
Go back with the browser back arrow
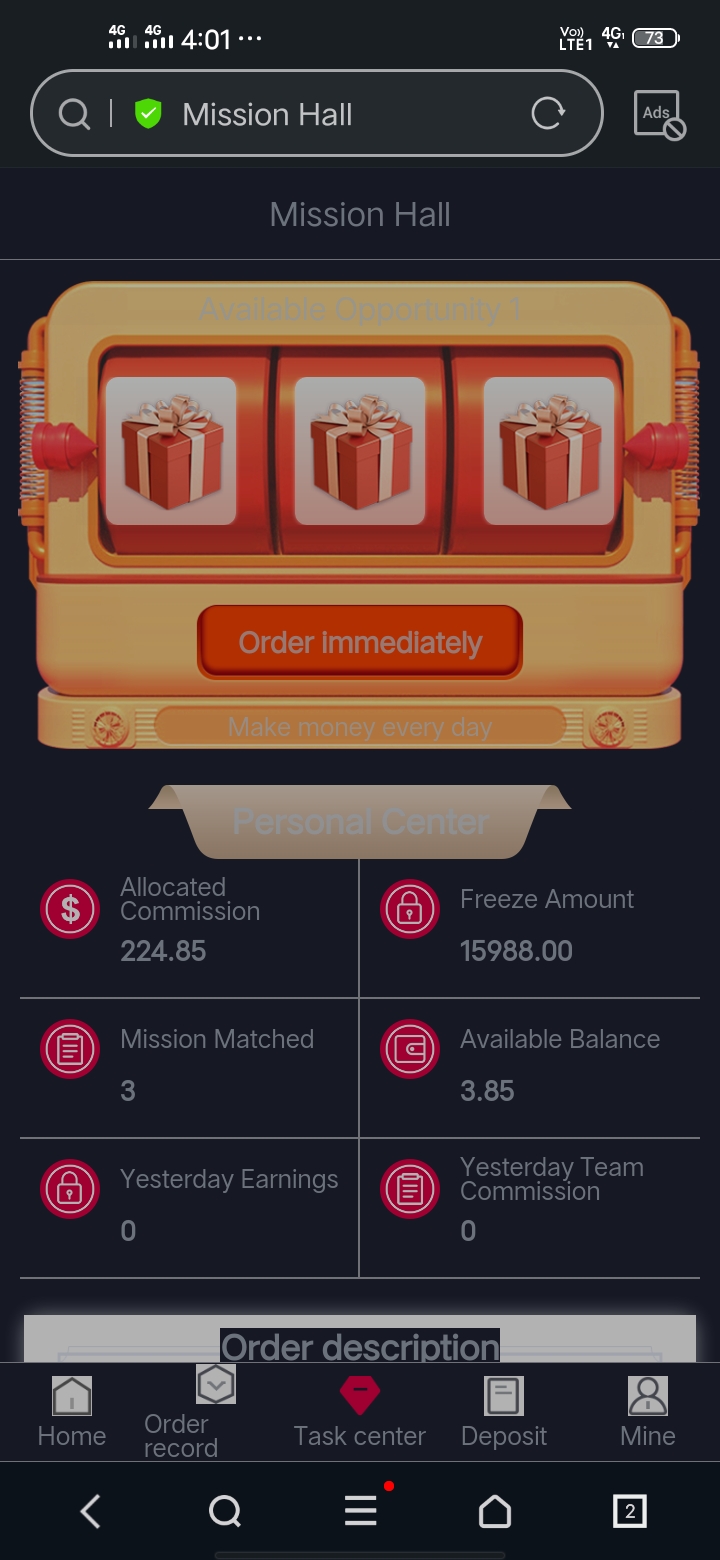(x=90, y=1511)
